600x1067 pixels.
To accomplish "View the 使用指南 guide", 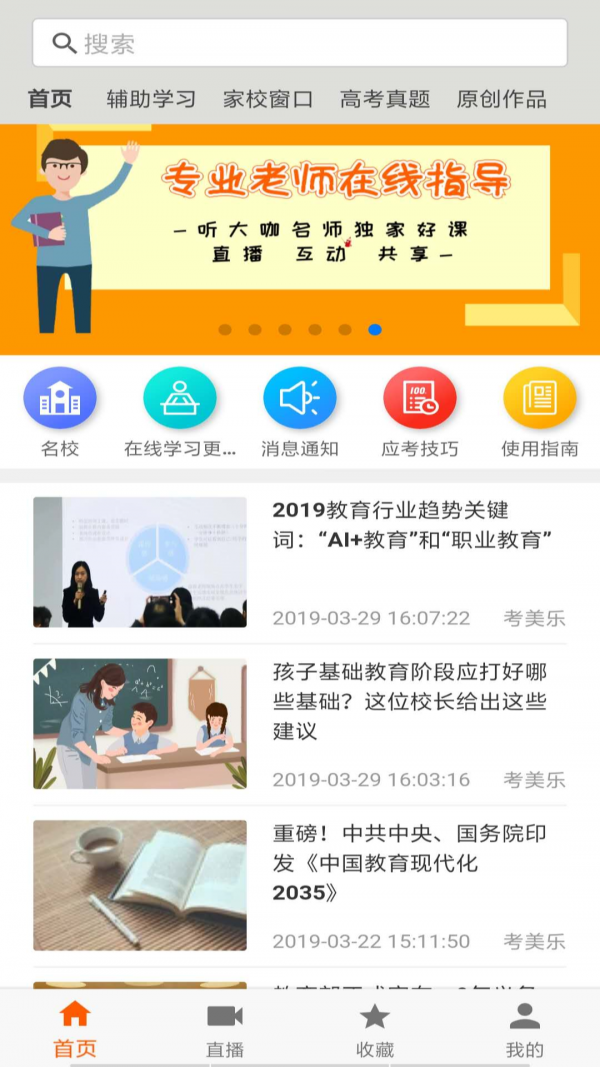I will 540,399.
